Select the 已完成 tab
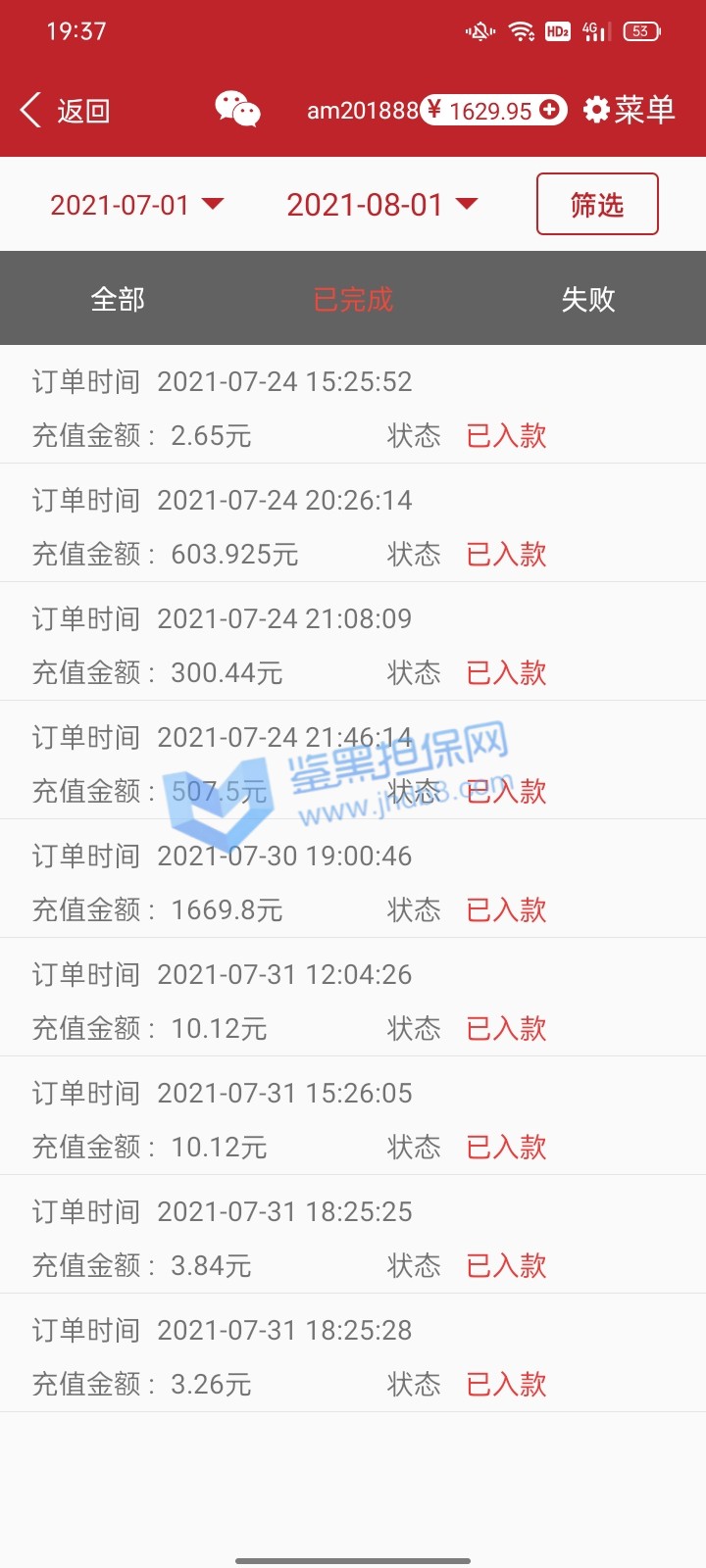This screenshot has width=706, height=1568. click(353, 299)
